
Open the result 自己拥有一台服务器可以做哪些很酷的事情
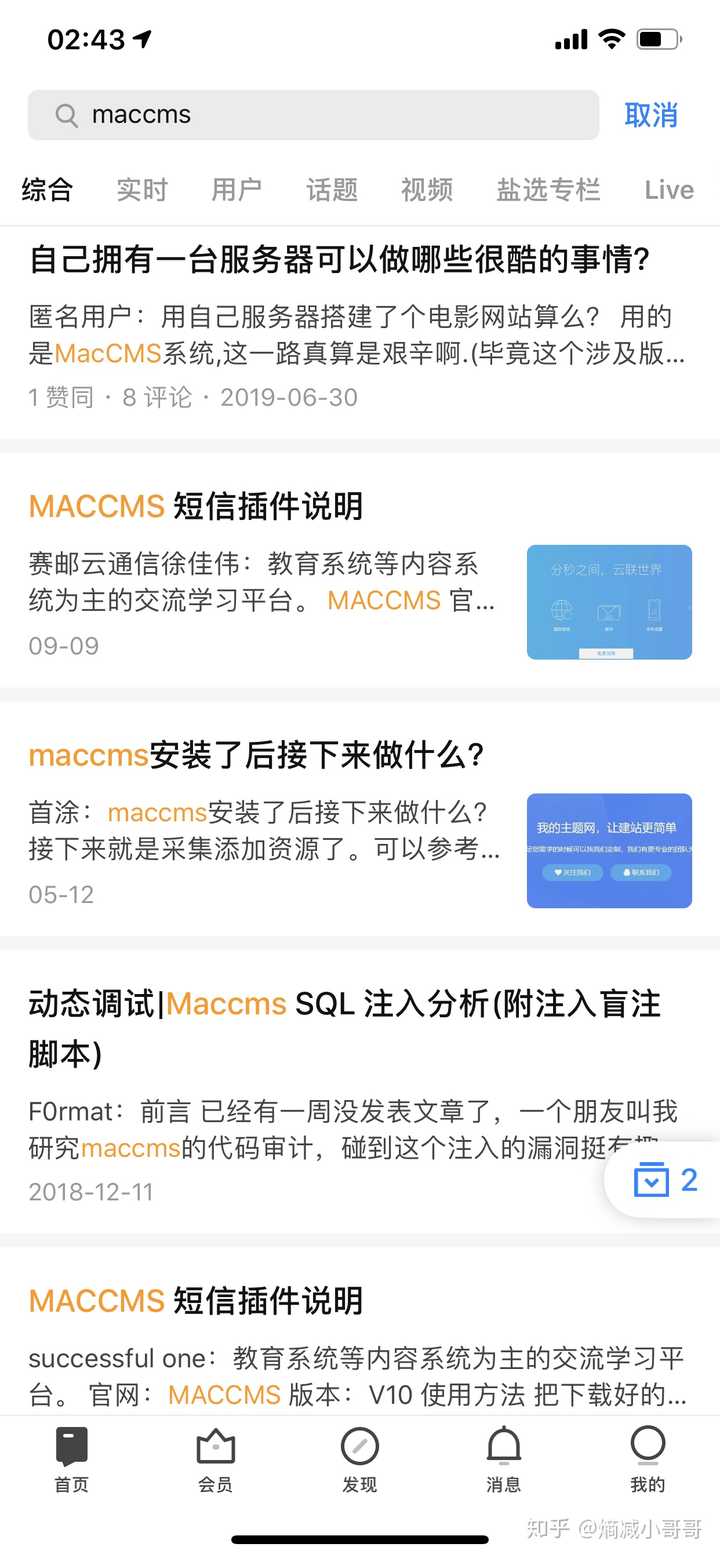340,261
